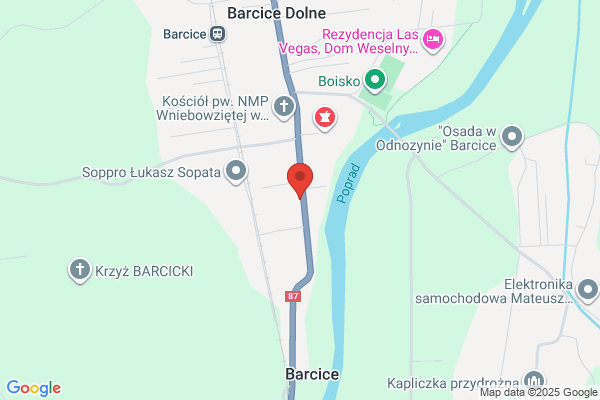Screen dimensions: 600x400
Task: Open the red pharmacy marker
Action: click(325, 119)
